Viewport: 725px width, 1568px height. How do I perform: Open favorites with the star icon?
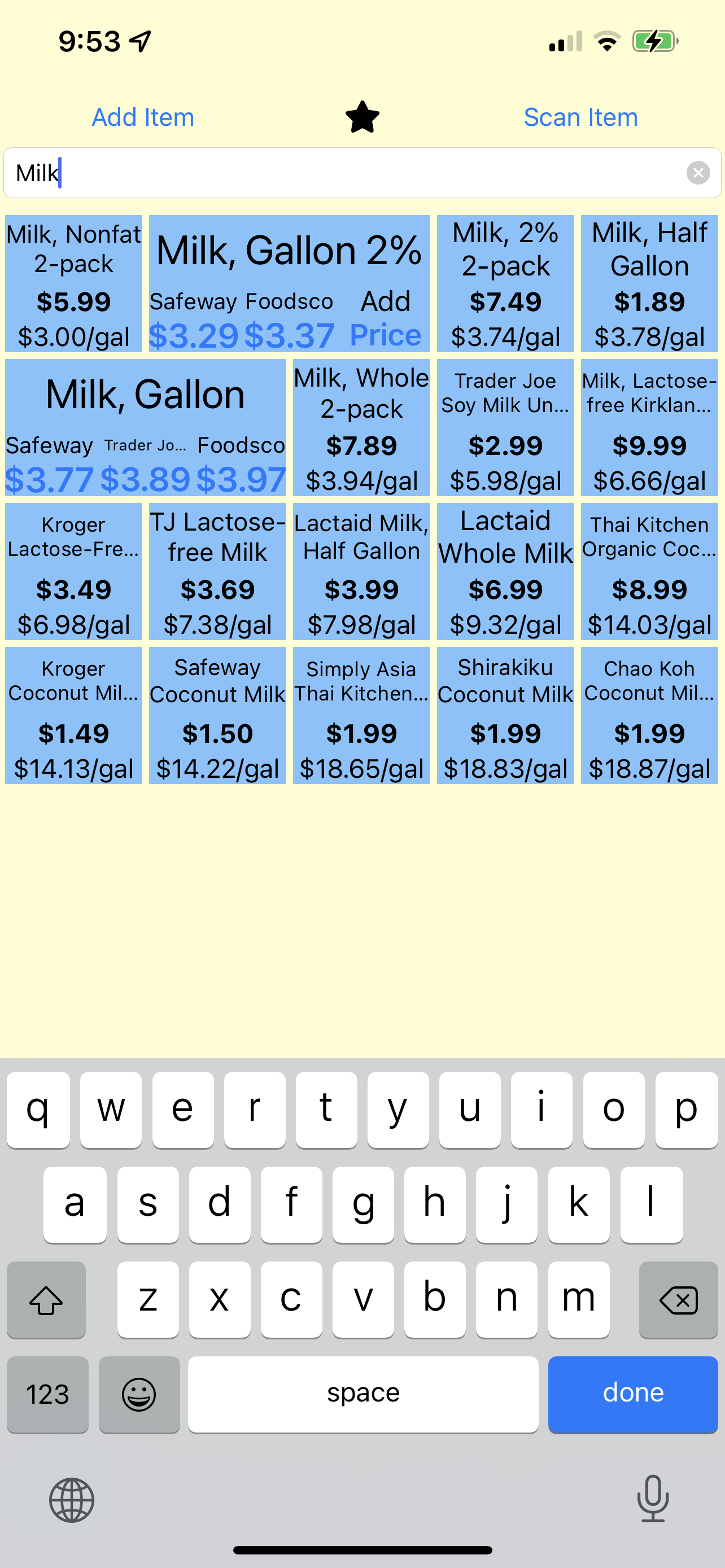(x=362, y=117)
